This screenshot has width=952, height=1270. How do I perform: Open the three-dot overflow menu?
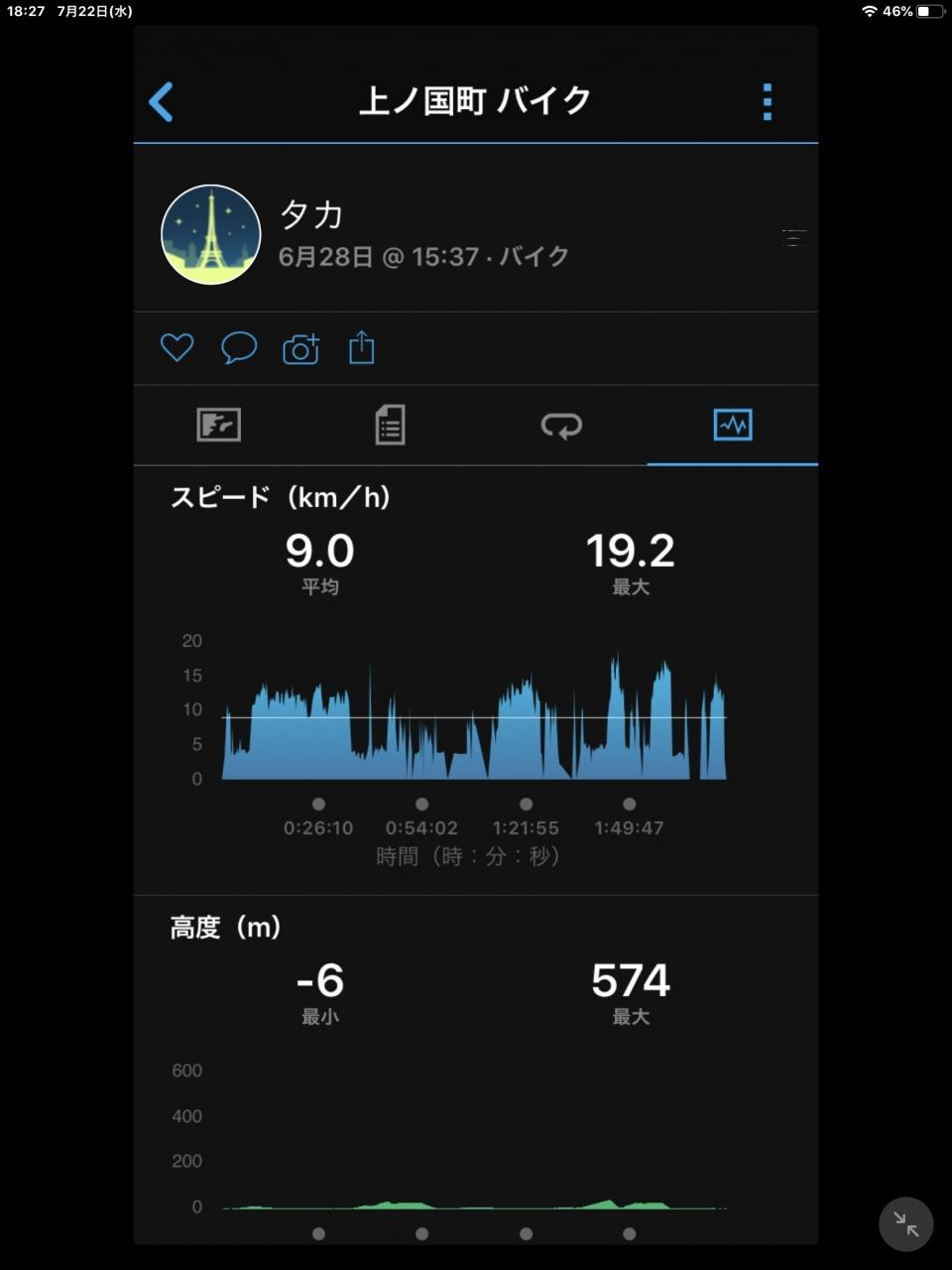[x=767, y=101]
